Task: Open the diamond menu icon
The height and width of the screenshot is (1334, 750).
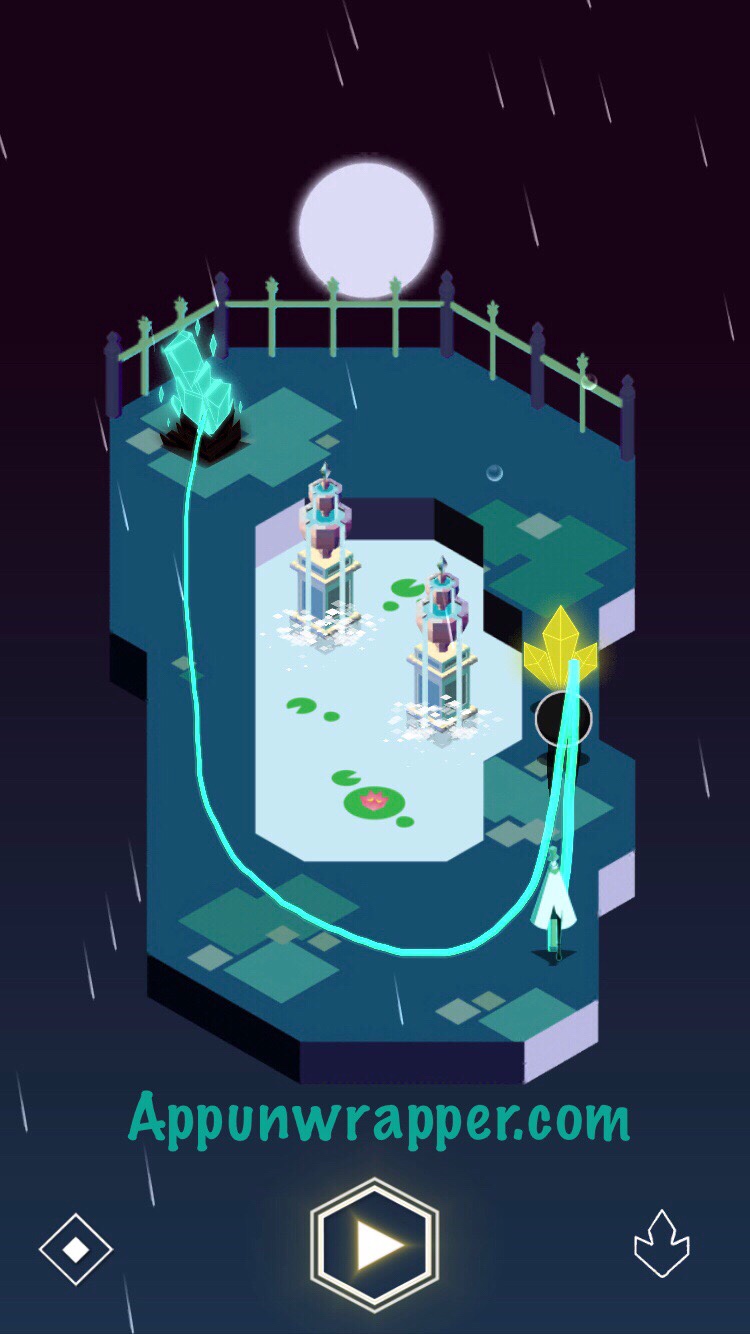Action: tap(76, 1249)
